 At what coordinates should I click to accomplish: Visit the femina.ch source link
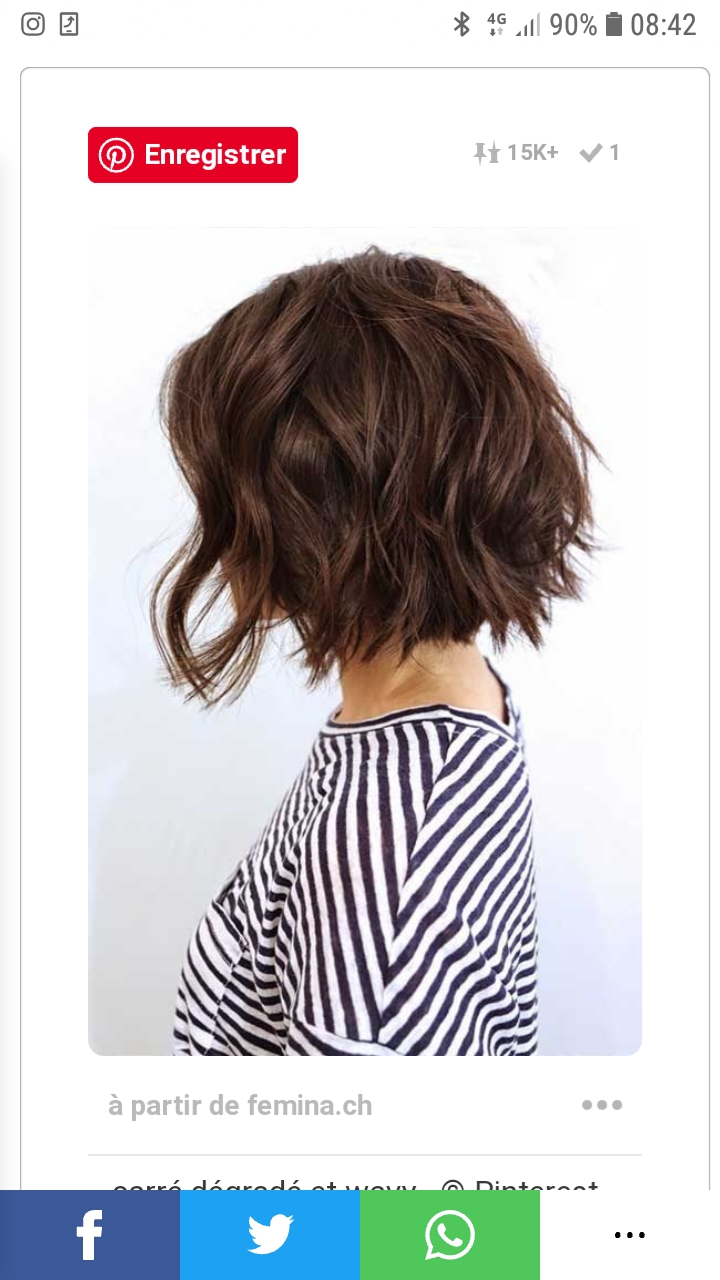coord(240,1106)
